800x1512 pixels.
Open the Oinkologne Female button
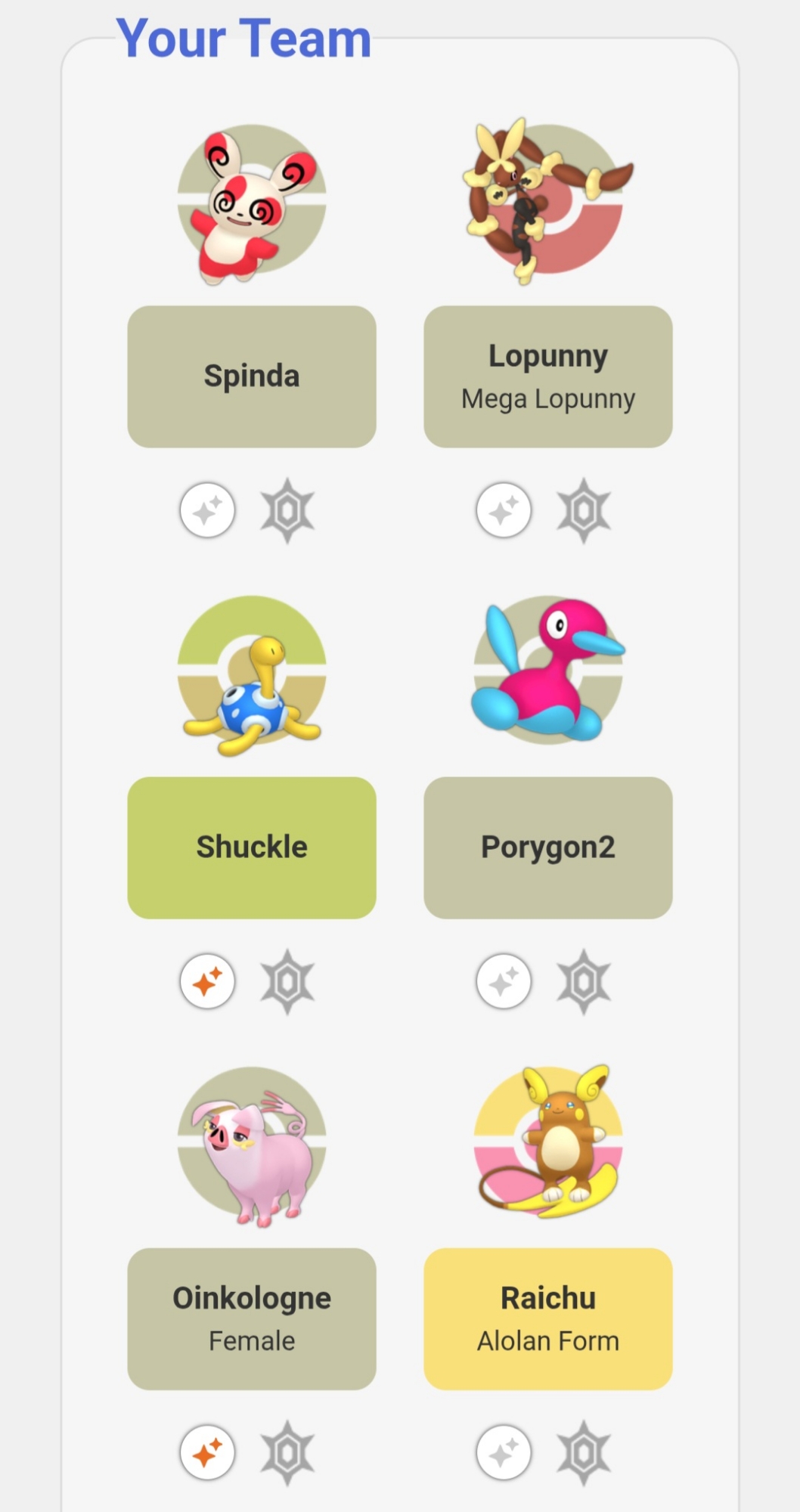252,1318
